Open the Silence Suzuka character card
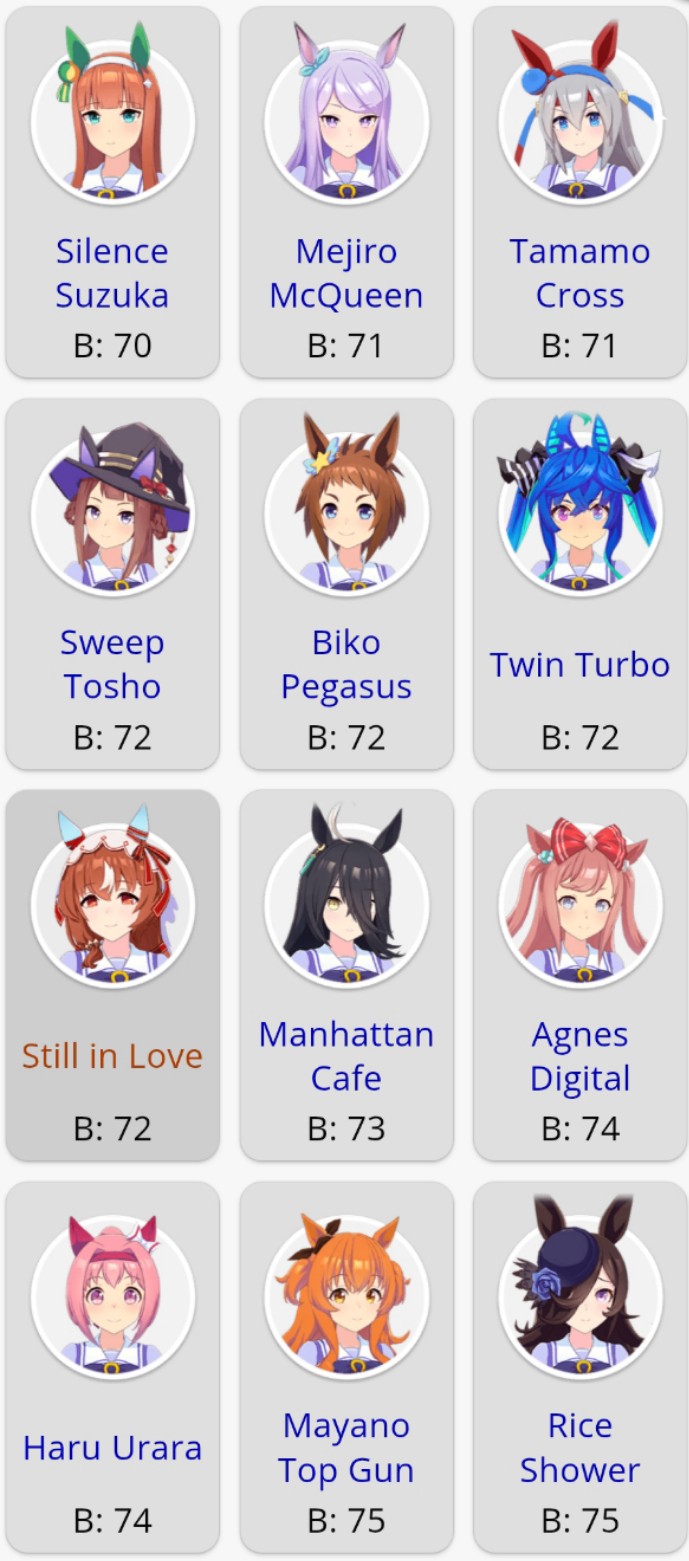This screenshot has height=1561, width=689. point(112,192)
